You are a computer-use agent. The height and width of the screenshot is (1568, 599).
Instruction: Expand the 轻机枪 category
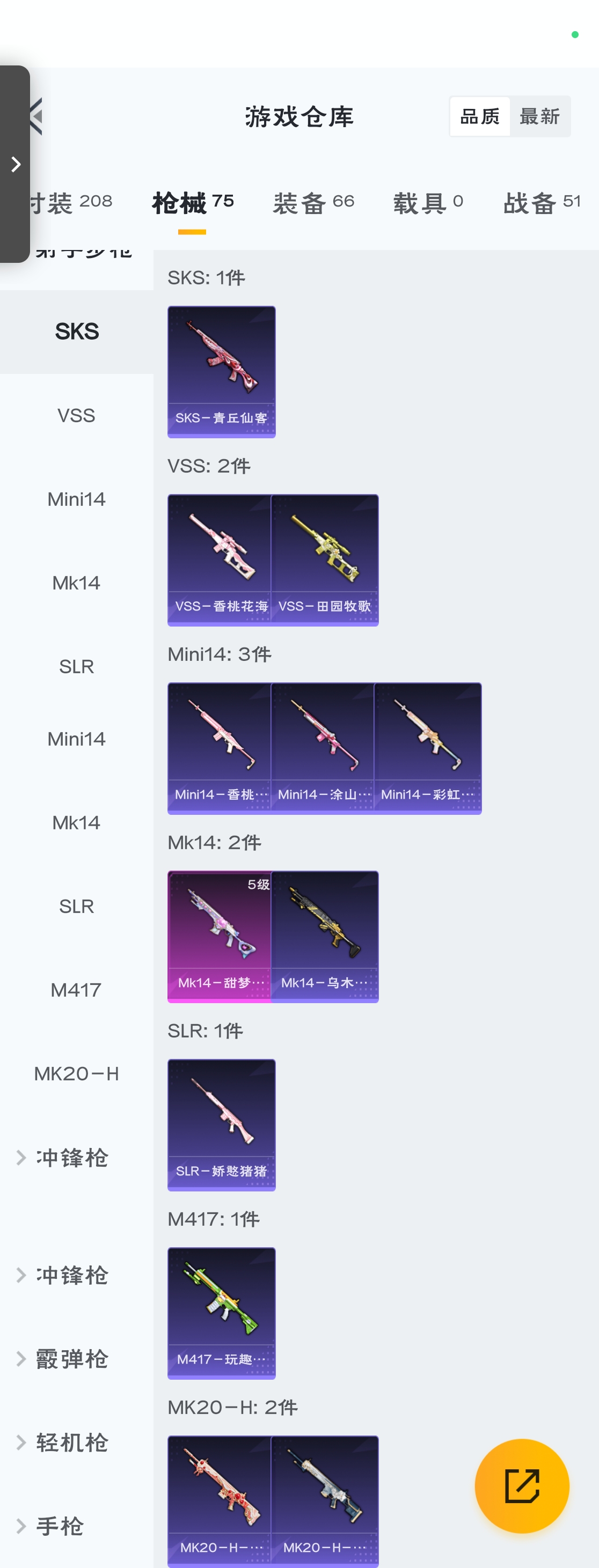pos(72,1442)
